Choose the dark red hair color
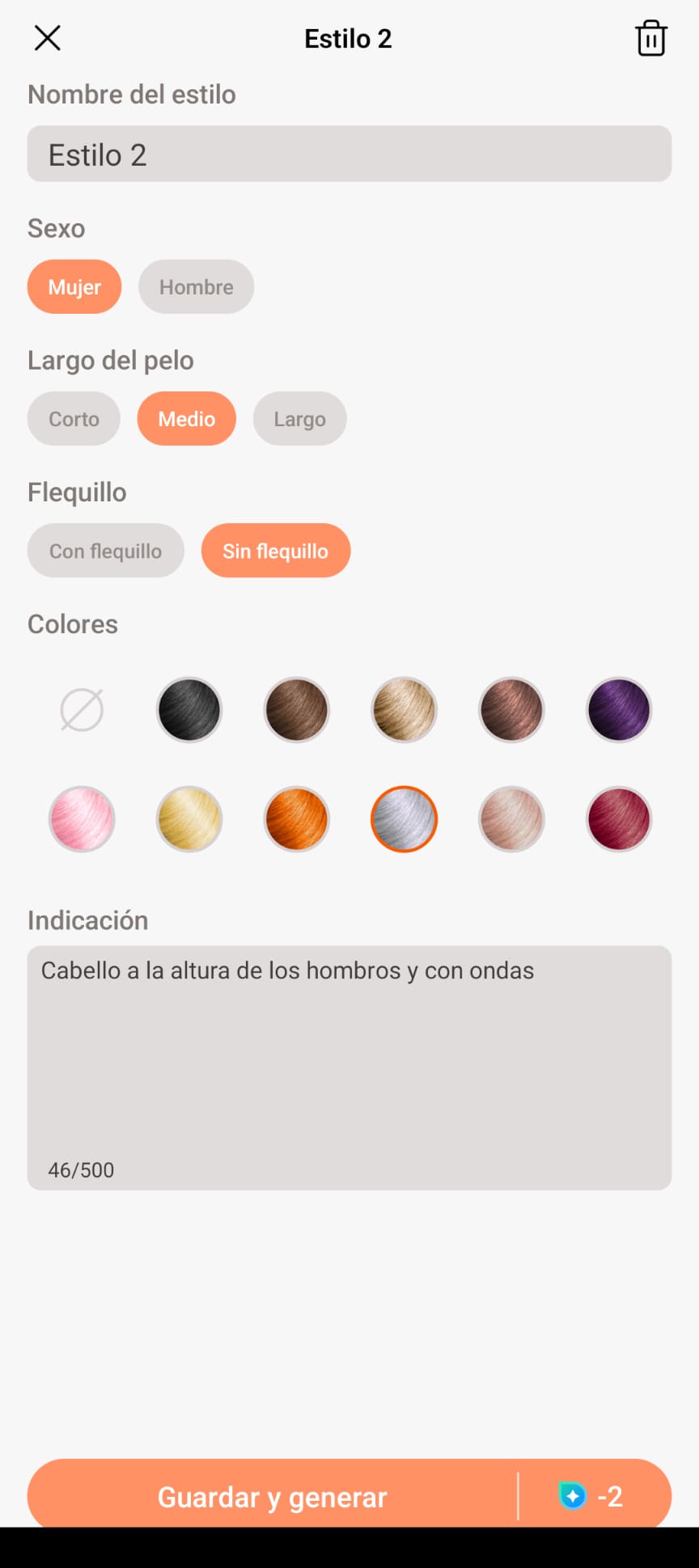 (x=618, y=818)
